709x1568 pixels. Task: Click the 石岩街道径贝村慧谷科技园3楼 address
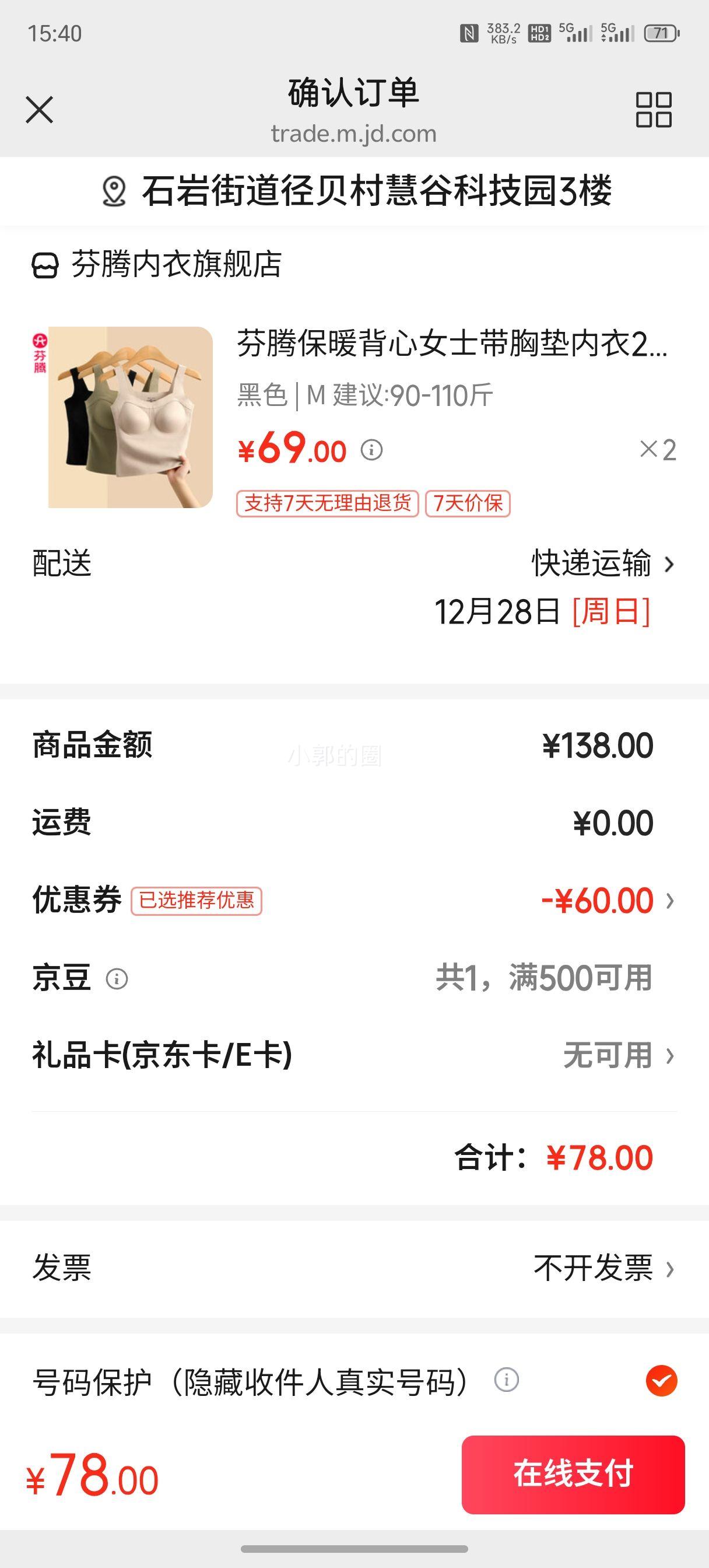[377, 192]
